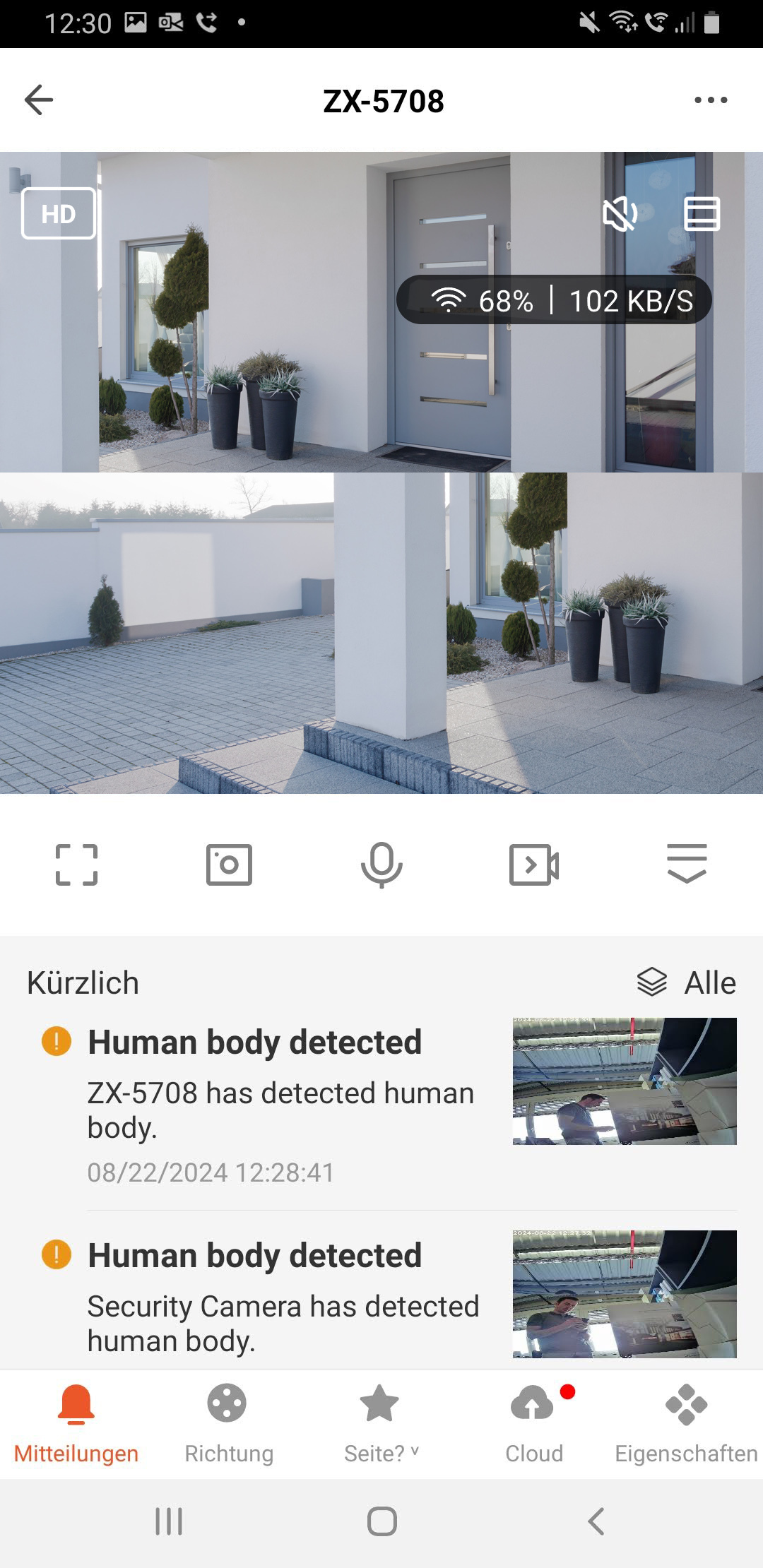This screenshot has height=1568, width=763.
Task: Collapse the panel with the down-chevron icon
Action: click(687, 864)
